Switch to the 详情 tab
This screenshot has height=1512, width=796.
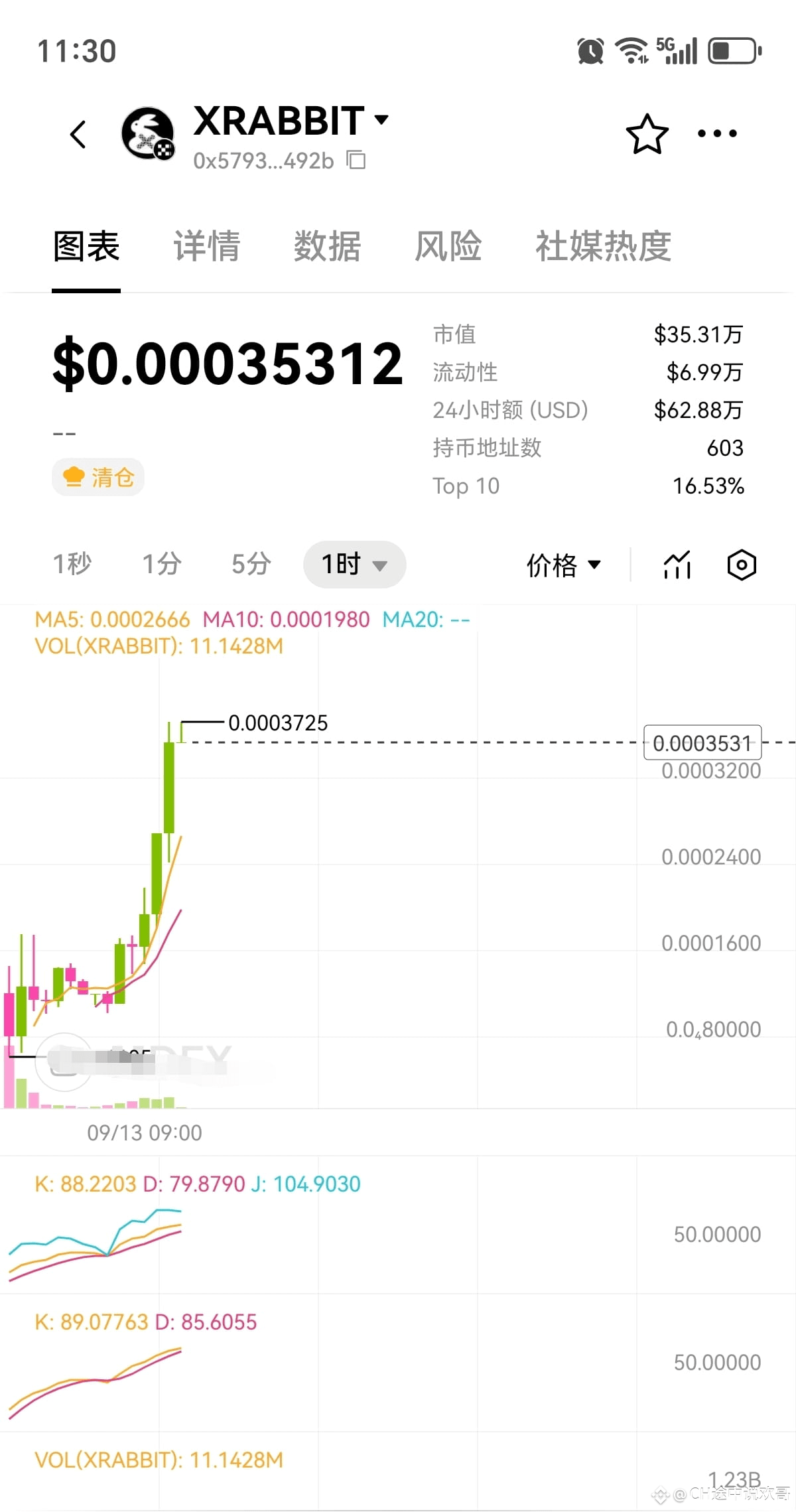point(206,246)
